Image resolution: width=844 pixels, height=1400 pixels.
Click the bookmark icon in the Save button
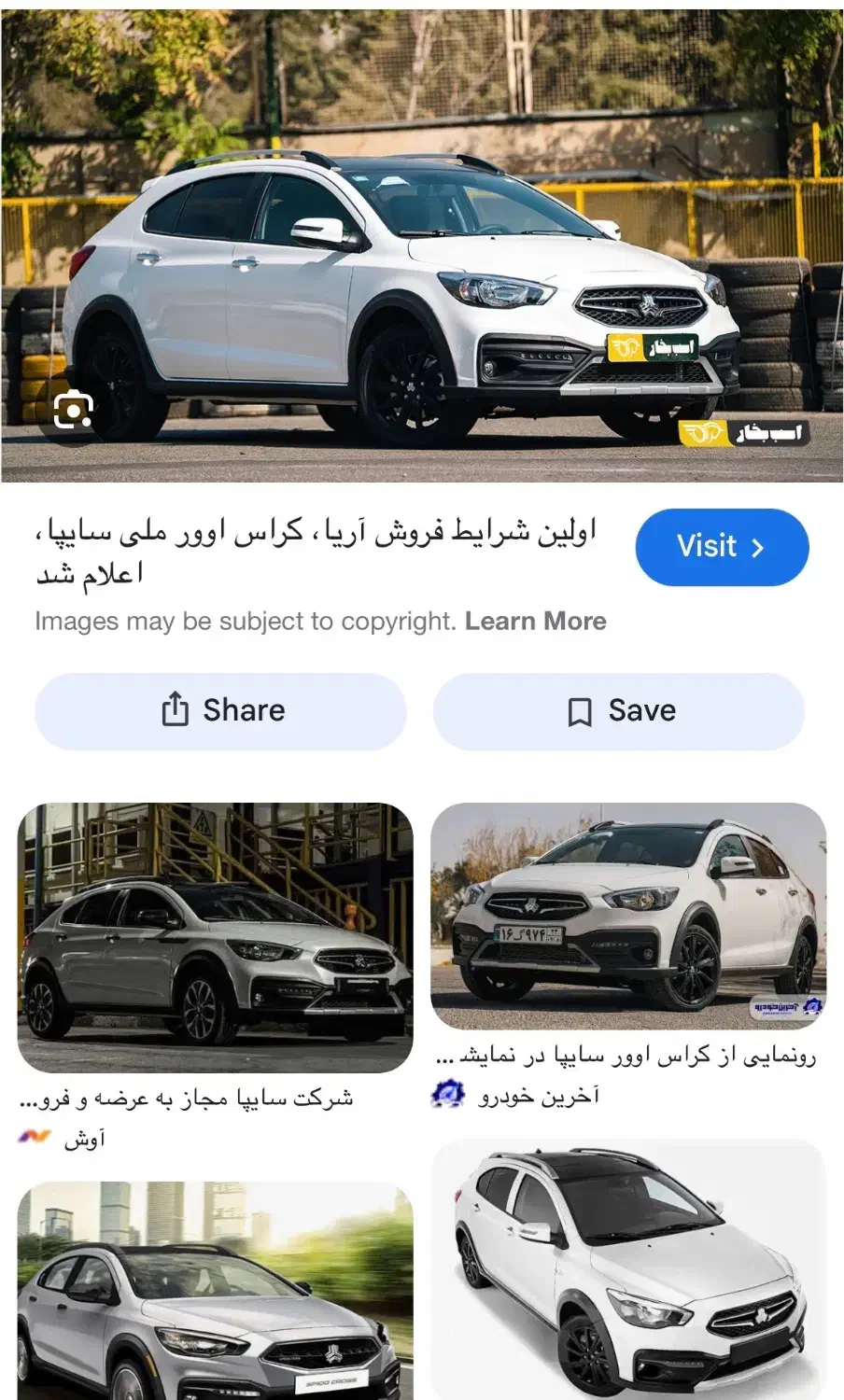580,711
